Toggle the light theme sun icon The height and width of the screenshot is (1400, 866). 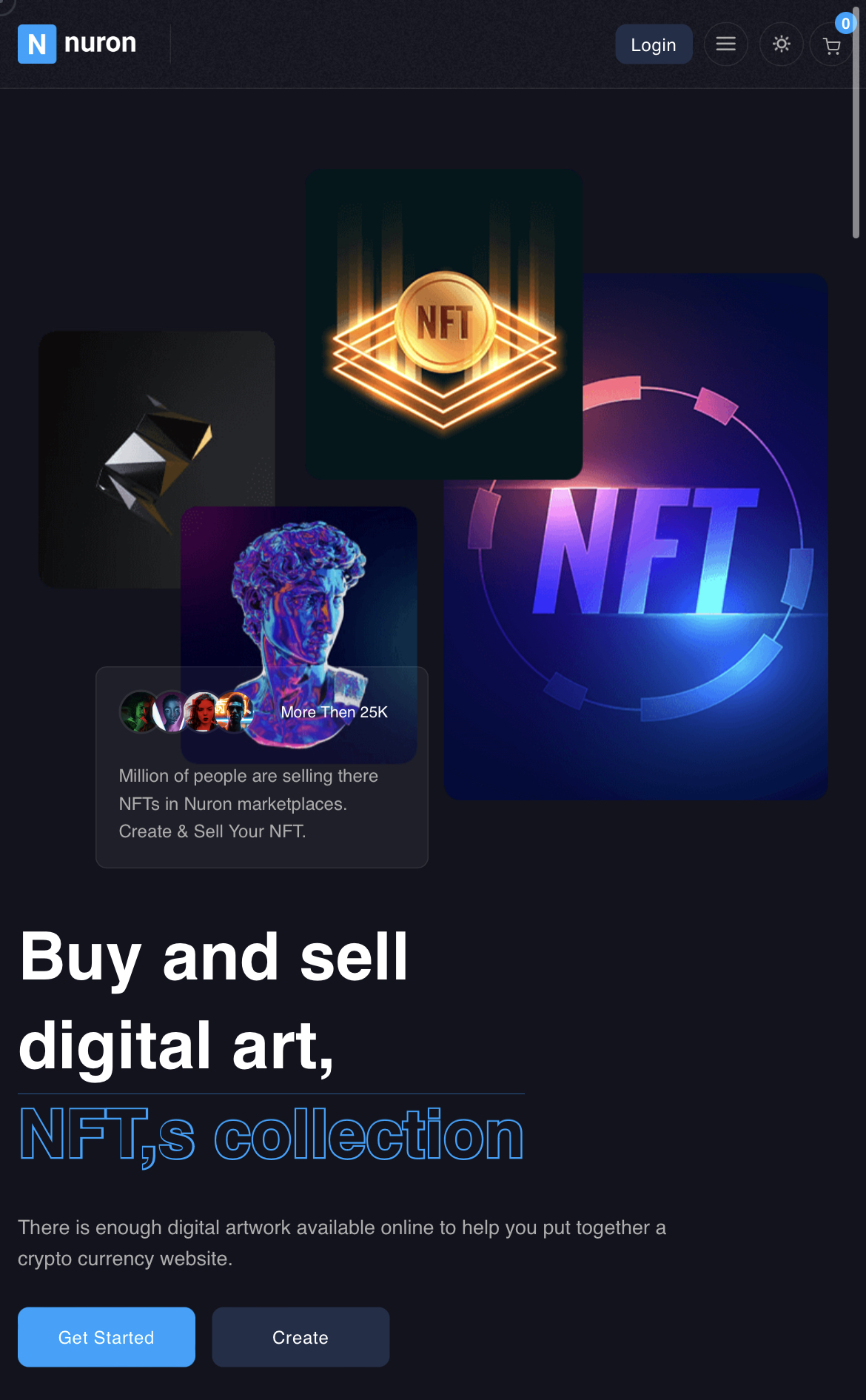781,44
